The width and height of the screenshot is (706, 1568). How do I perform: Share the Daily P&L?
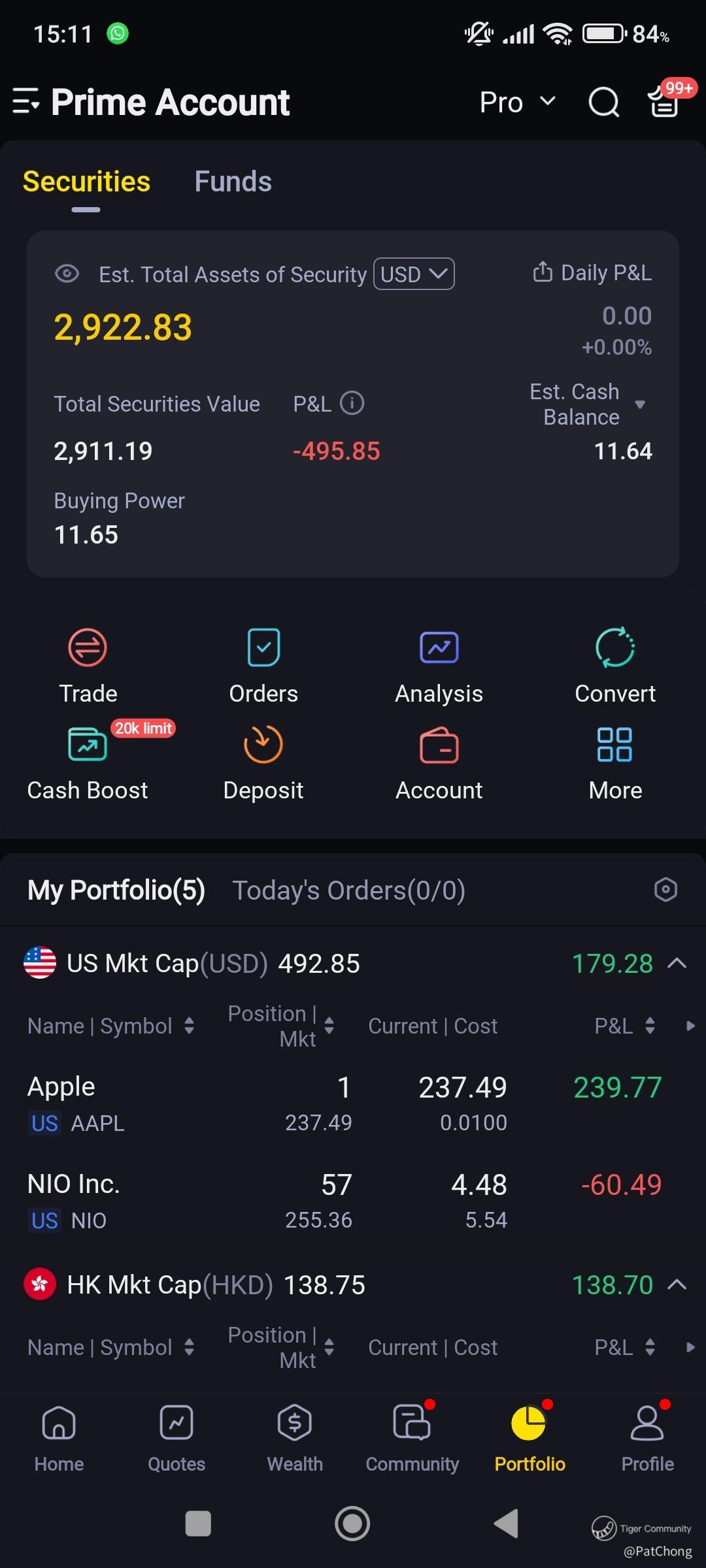543,272
